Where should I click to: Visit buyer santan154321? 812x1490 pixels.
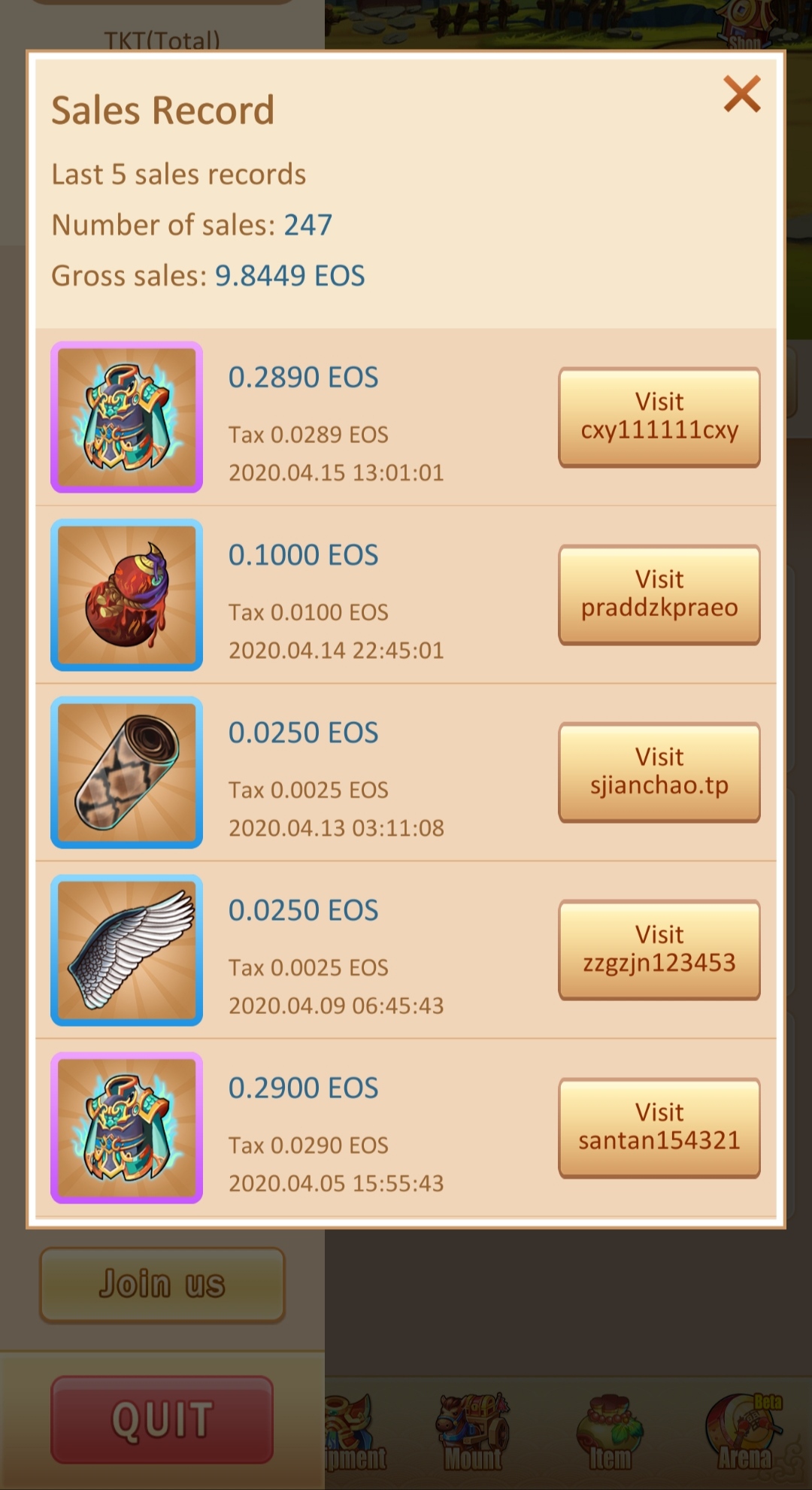click(x=659, y=1127)
